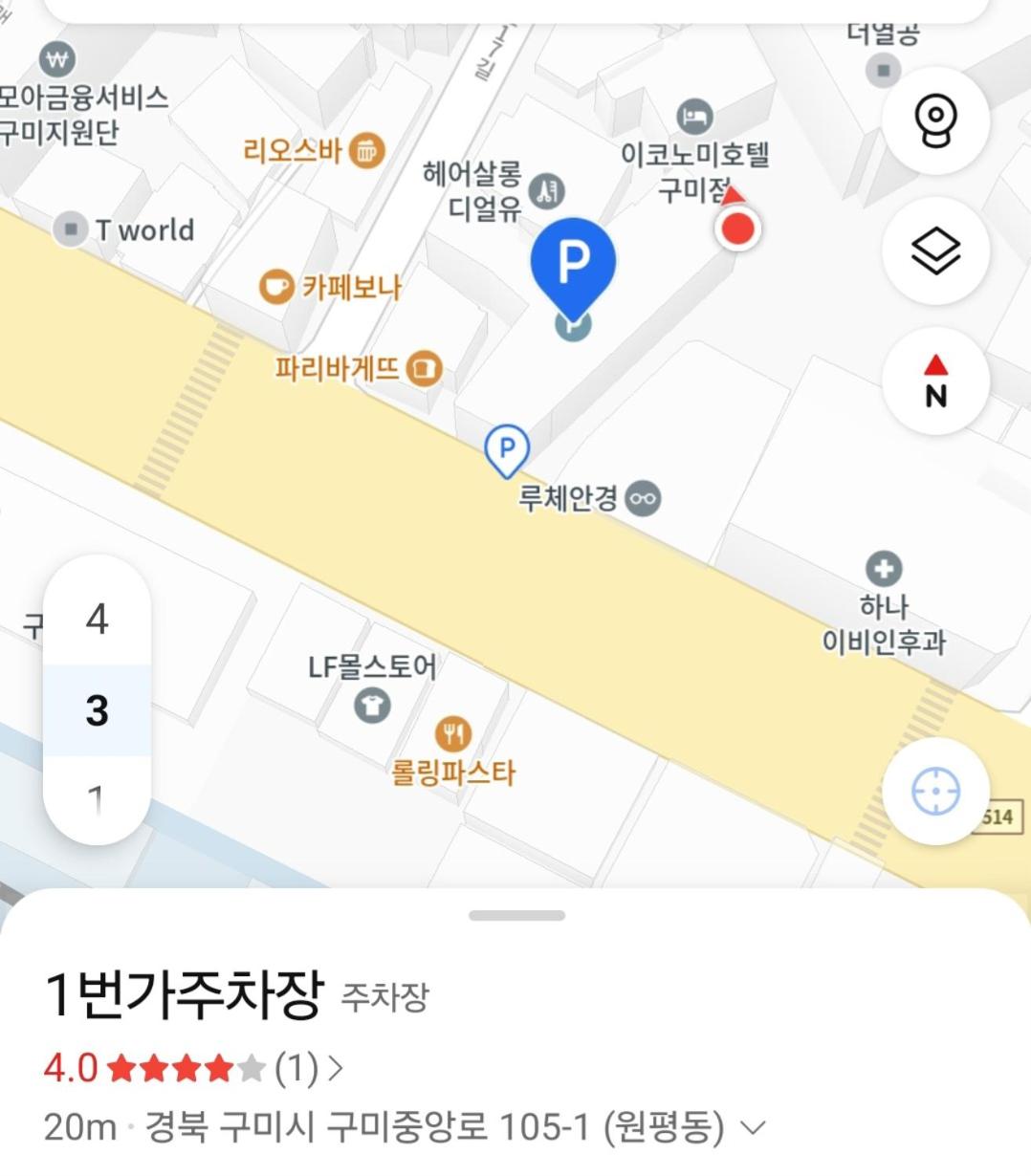This screenshot has height=1176, width=1031.
Task: Open the map layers selector
Action: 934,252
